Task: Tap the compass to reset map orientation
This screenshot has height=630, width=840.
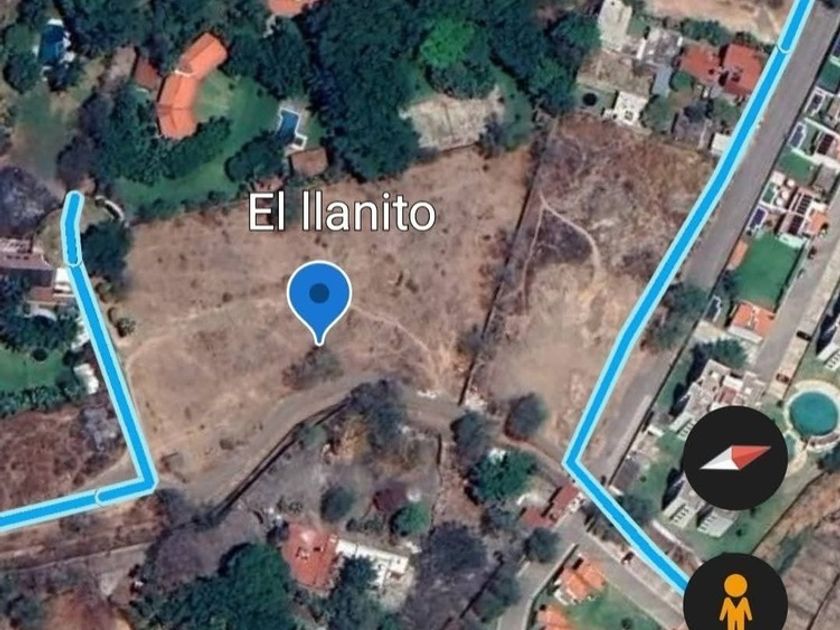Action: (735, 458)
